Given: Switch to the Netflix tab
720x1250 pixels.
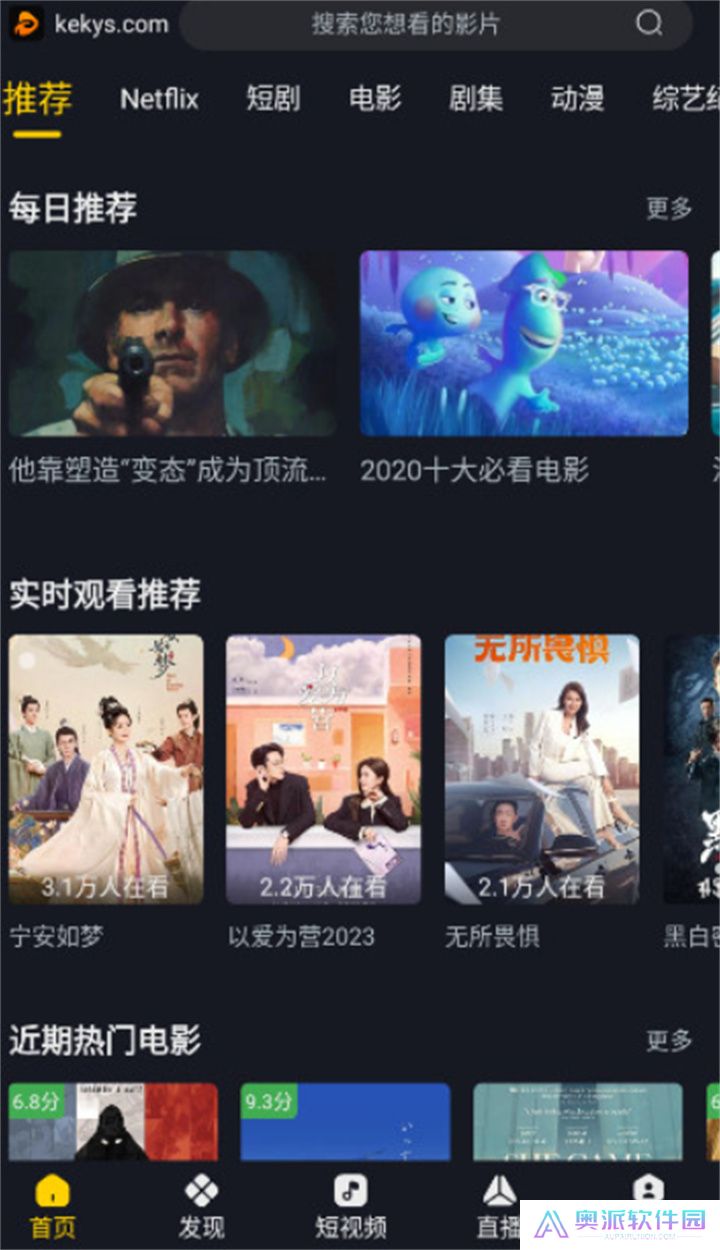Looking at the screenshot, I should (160, 99).
